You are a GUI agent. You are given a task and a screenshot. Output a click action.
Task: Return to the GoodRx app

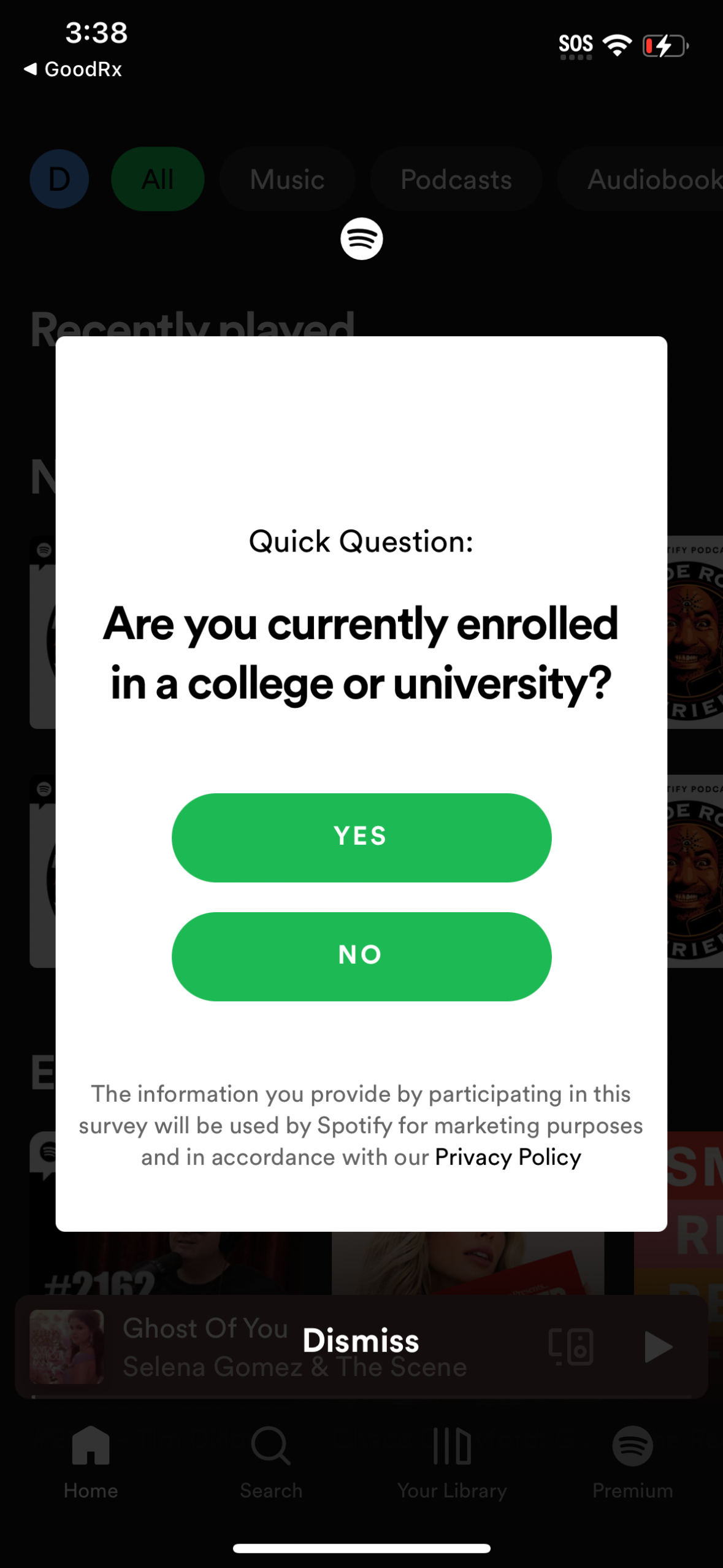[x=72, y=69]
